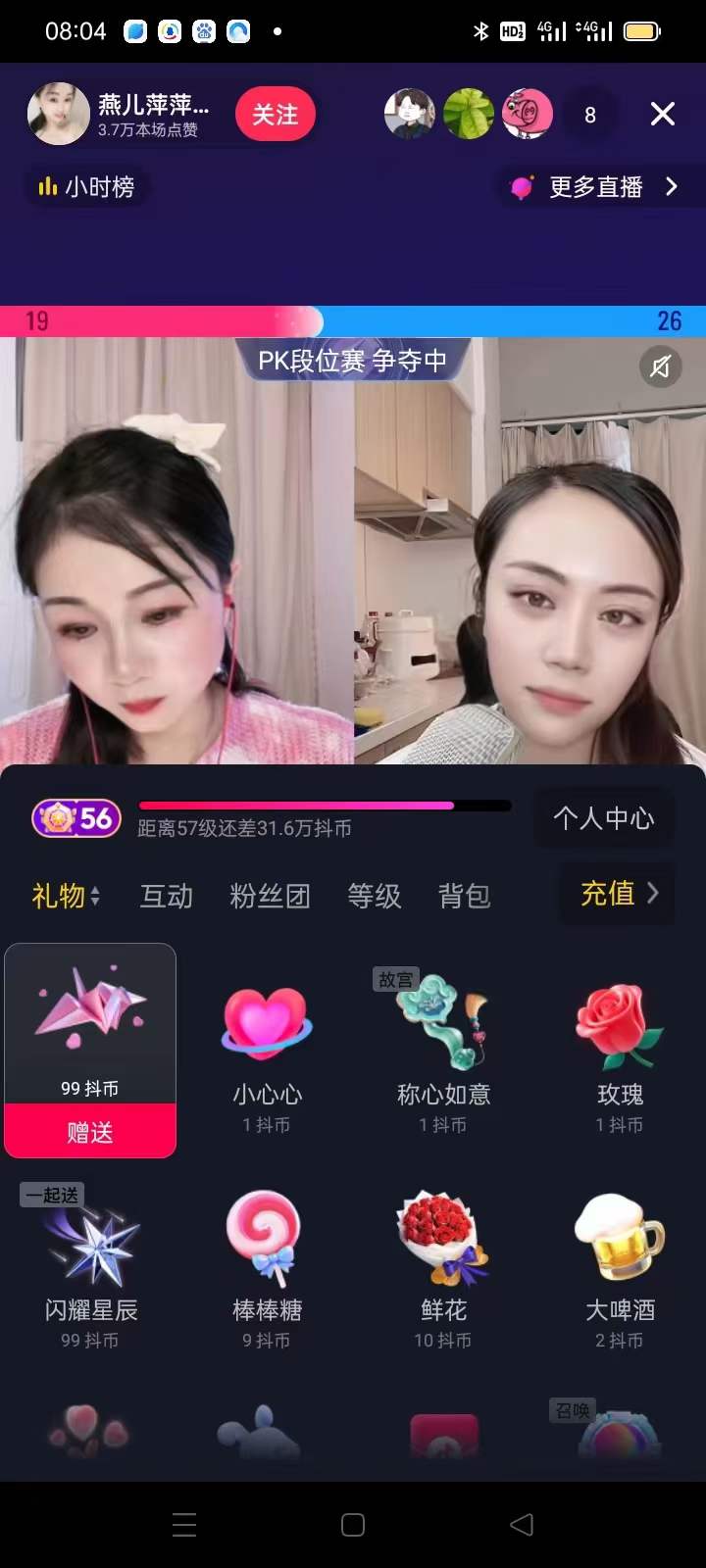Switch to the 等级 tab
706x1568 pixels.
coord(374,896)
